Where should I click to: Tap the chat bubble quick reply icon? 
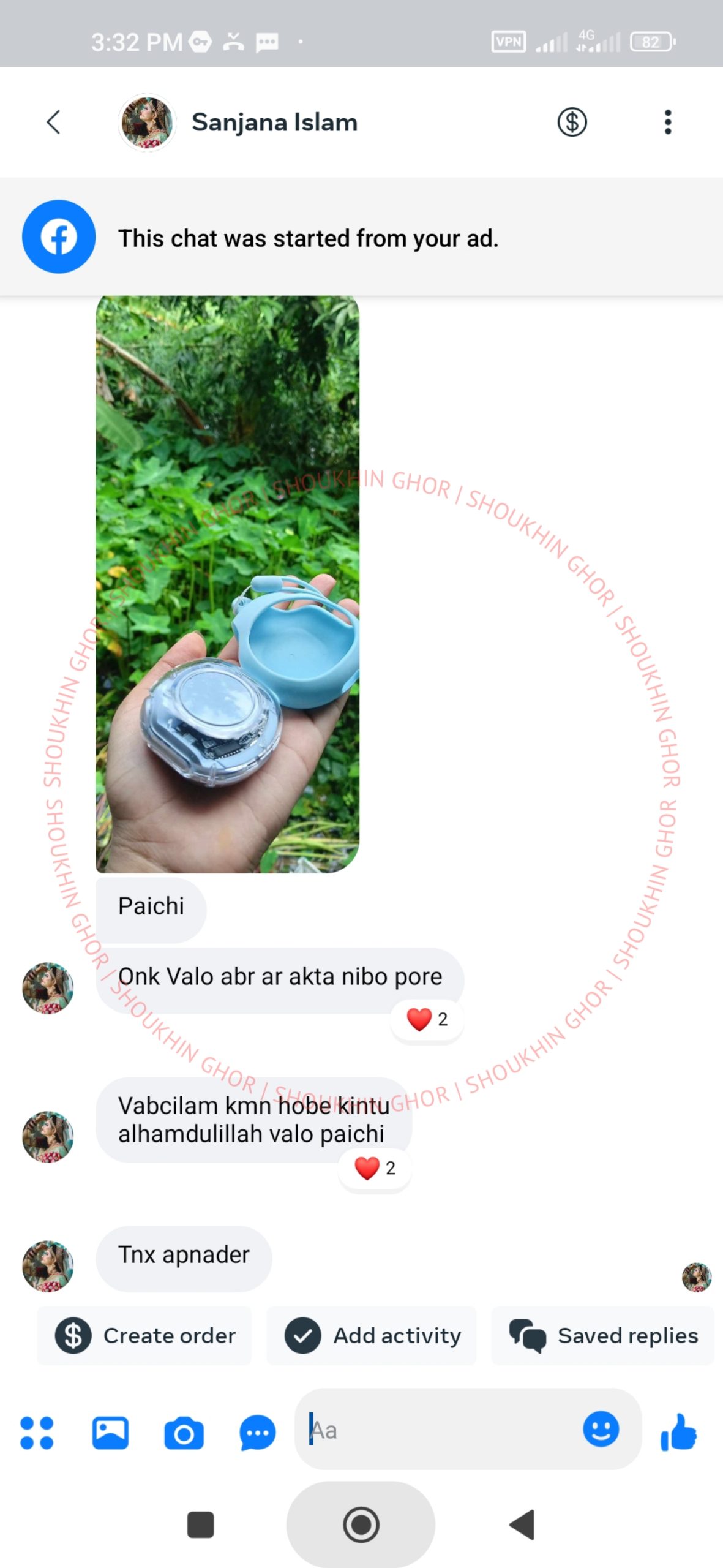coord(257,1433)
